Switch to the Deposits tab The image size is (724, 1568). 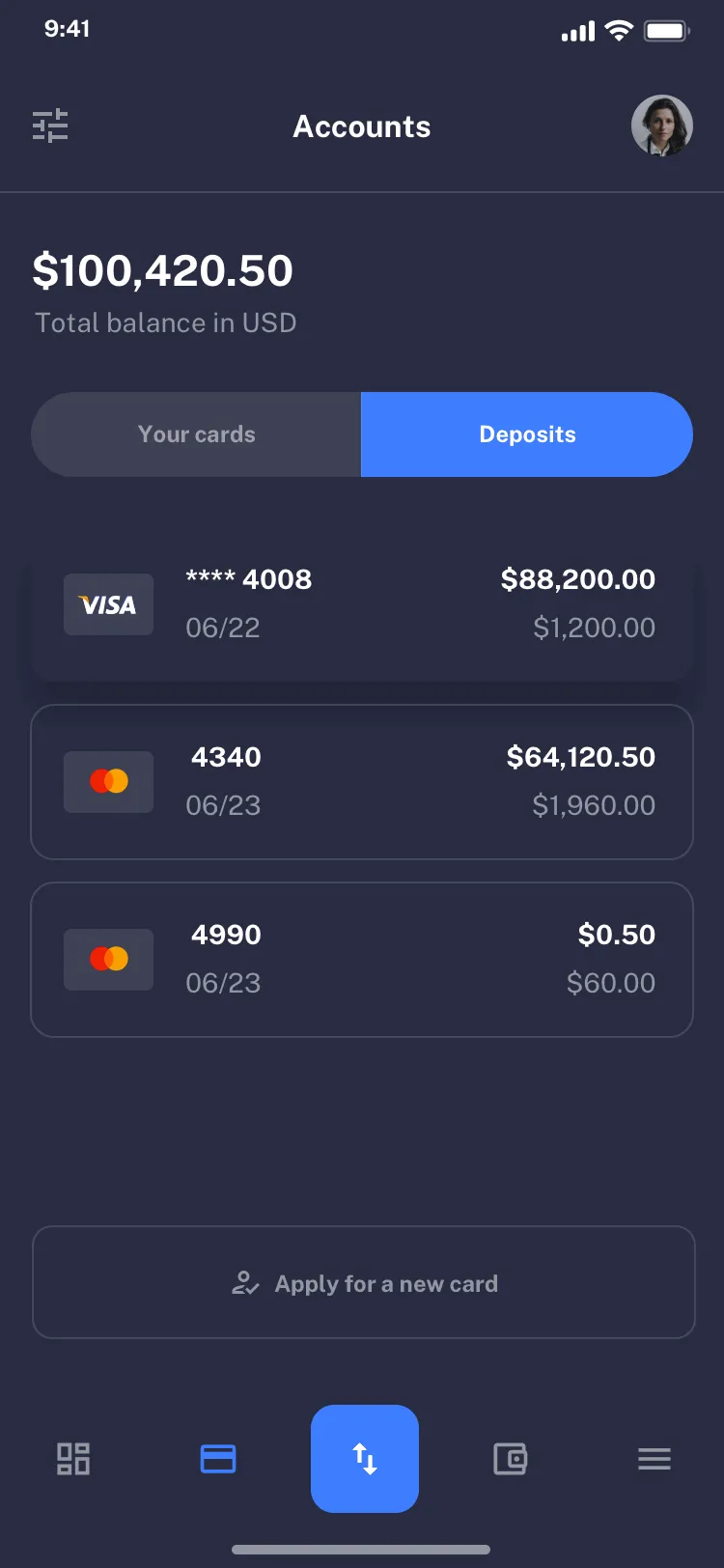point(527,434)
